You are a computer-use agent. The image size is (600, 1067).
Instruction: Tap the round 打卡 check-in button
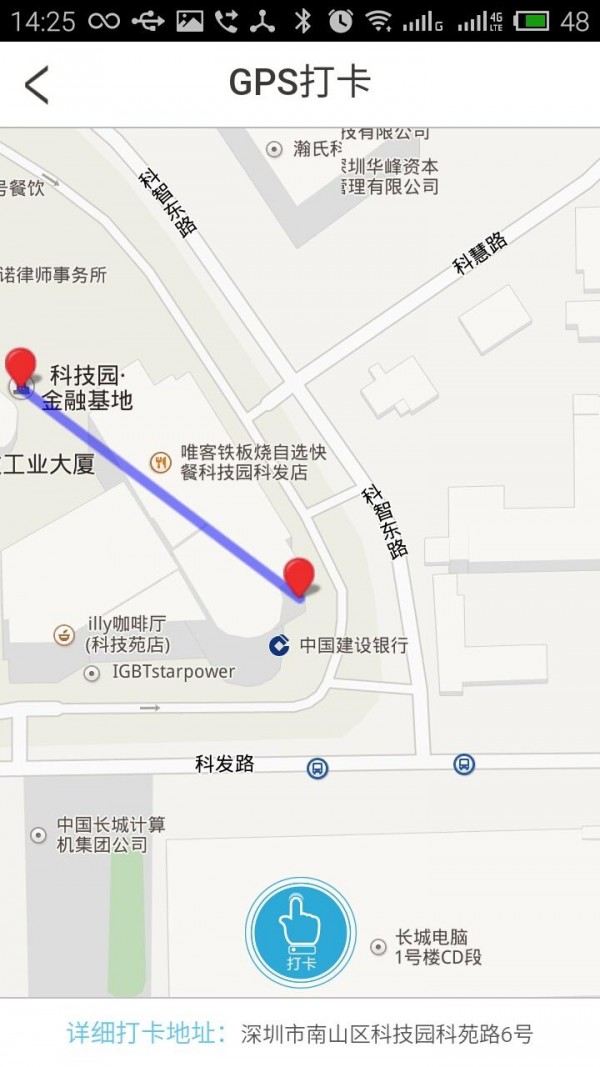tap(301, 932)
